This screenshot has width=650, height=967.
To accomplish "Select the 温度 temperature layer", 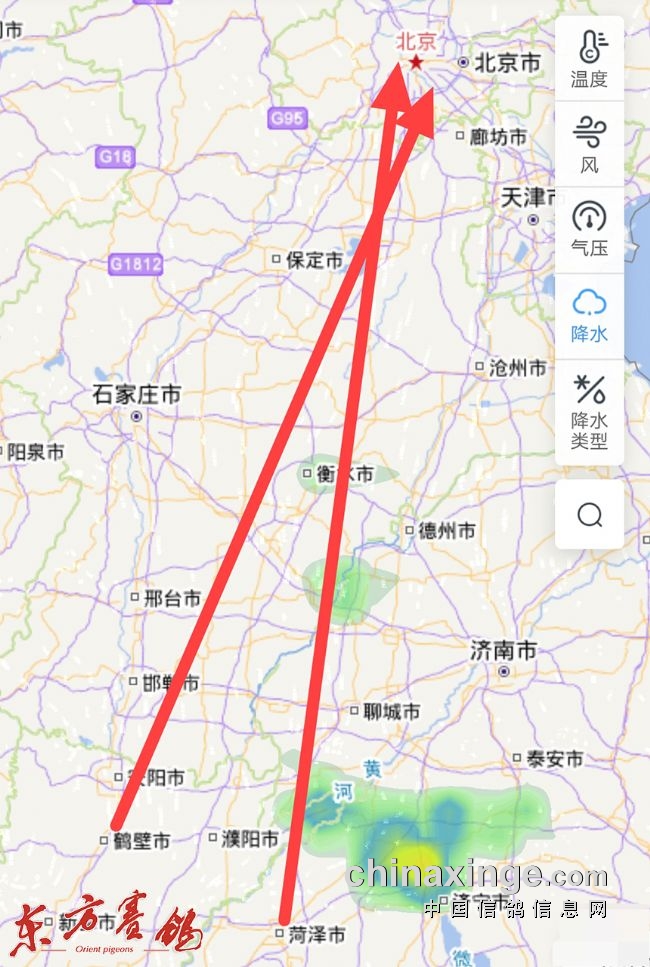I will point(589,58).
